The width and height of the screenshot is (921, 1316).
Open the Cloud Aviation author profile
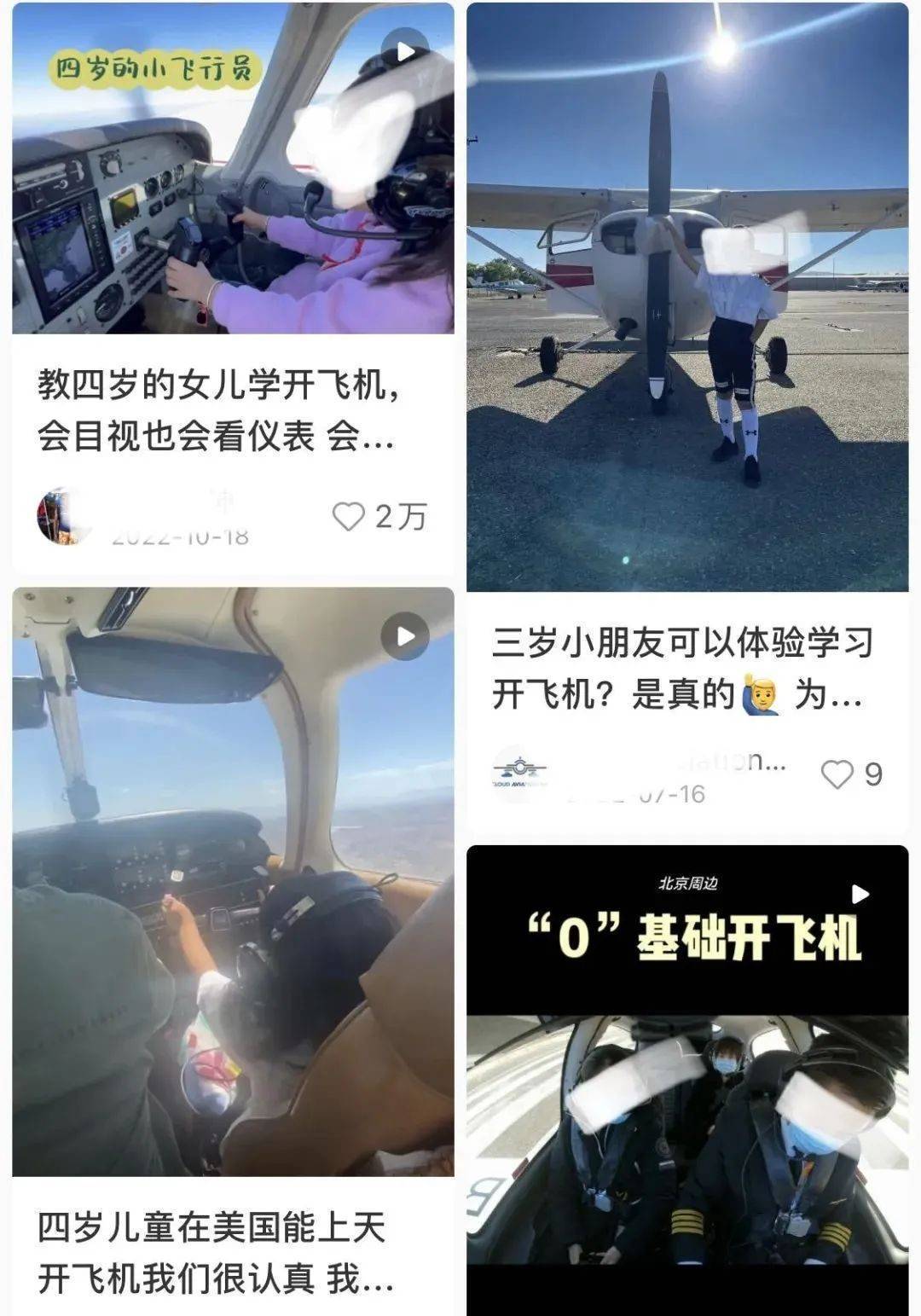pos(519,773)
